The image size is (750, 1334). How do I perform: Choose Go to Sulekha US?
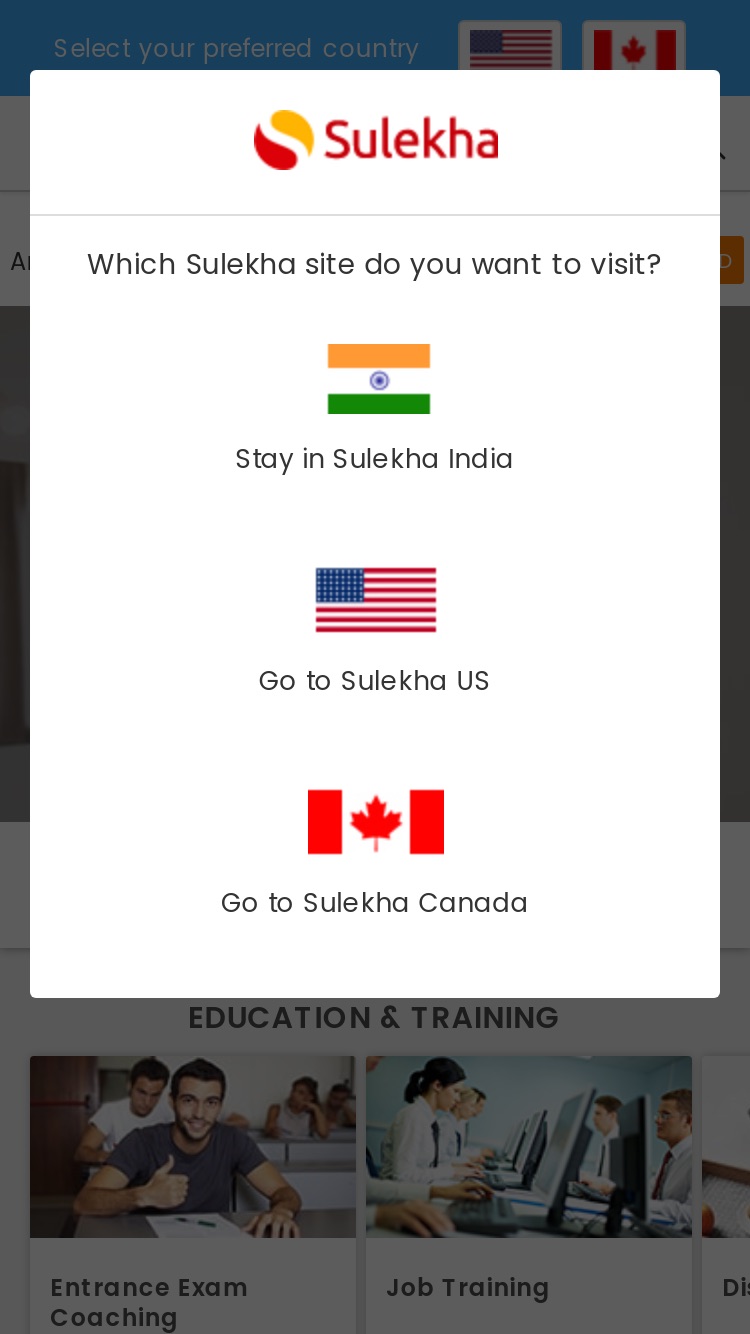pyautogui.click(x=374, y=681)
